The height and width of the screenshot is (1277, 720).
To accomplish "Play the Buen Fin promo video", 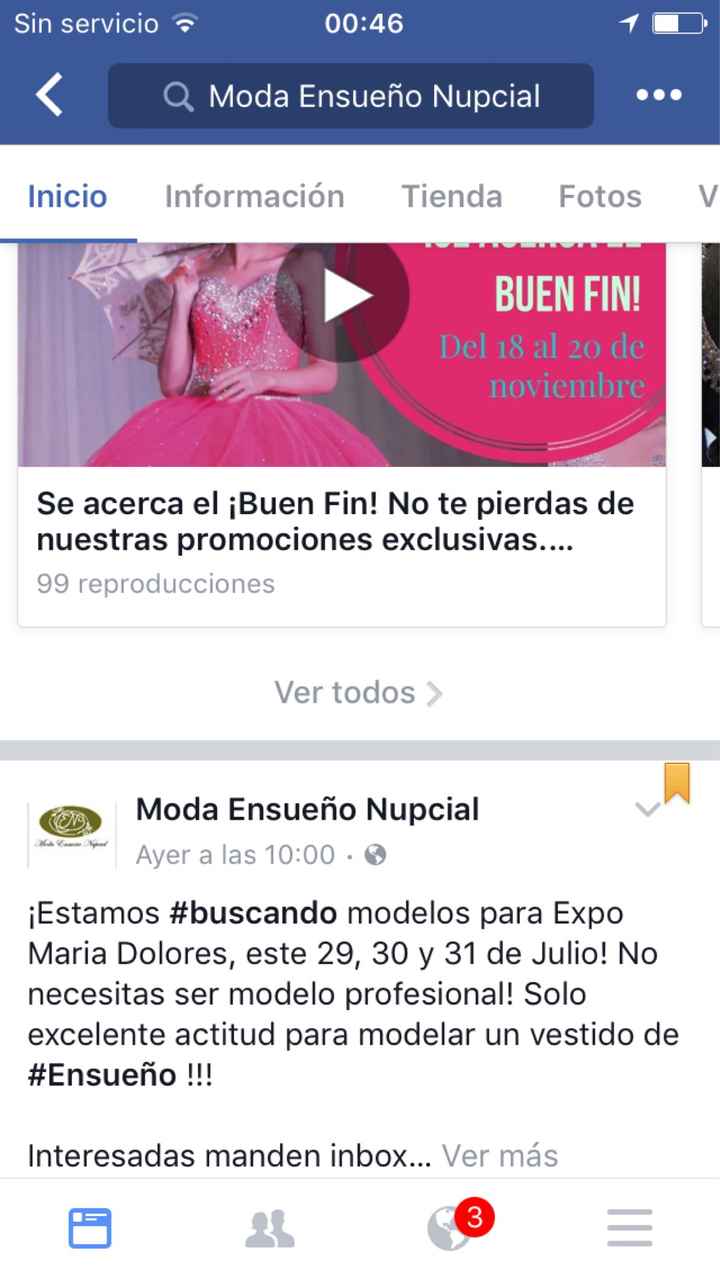I will tap(342, 295).
